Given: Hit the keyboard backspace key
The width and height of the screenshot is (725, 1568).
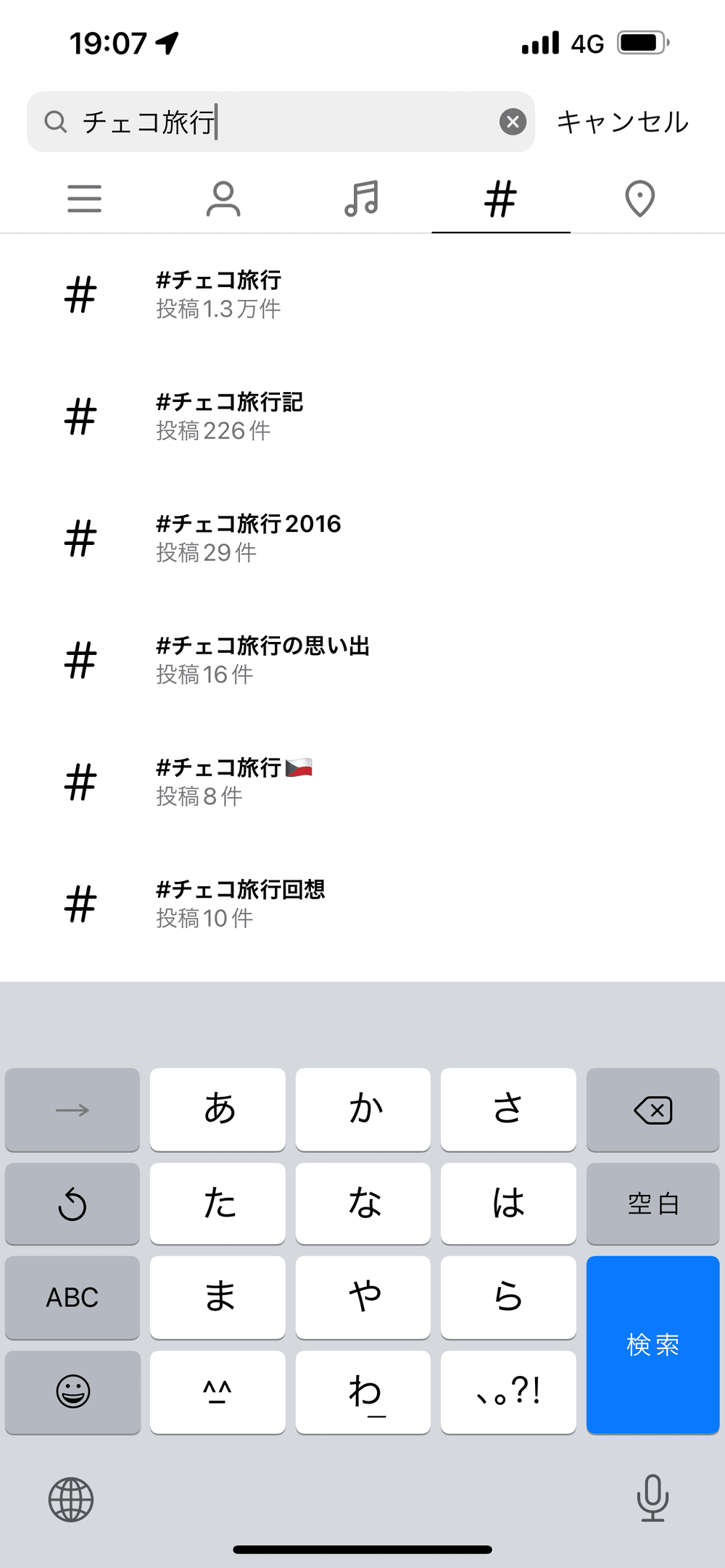Looking at the screenshot, I should click(x=652, y=1109).
